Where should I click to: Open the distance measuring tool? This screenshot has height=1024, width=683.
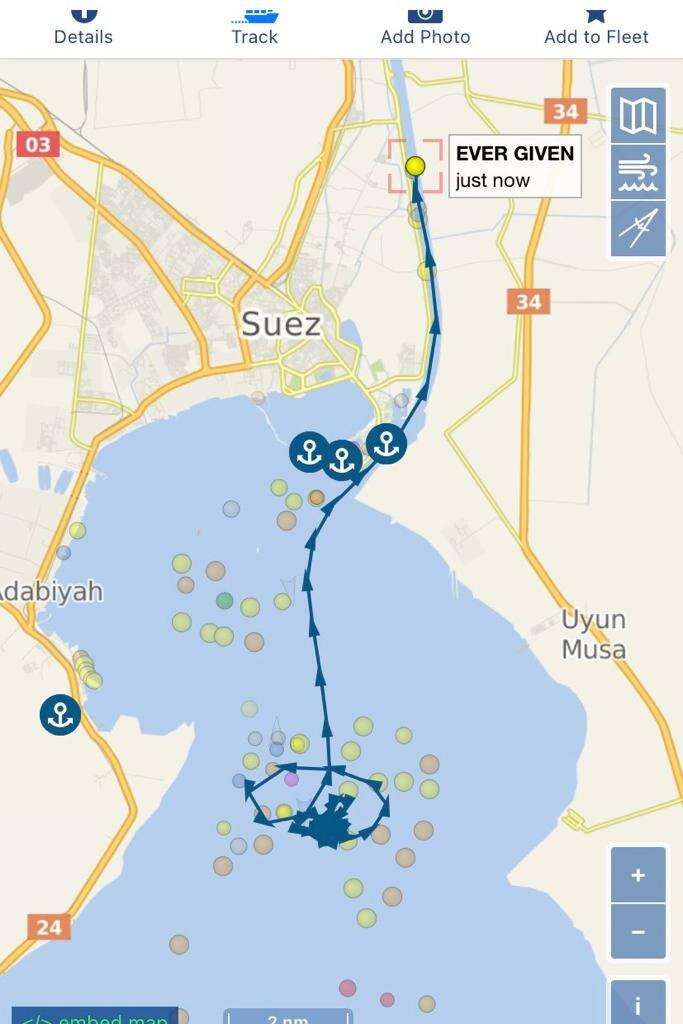638,229
